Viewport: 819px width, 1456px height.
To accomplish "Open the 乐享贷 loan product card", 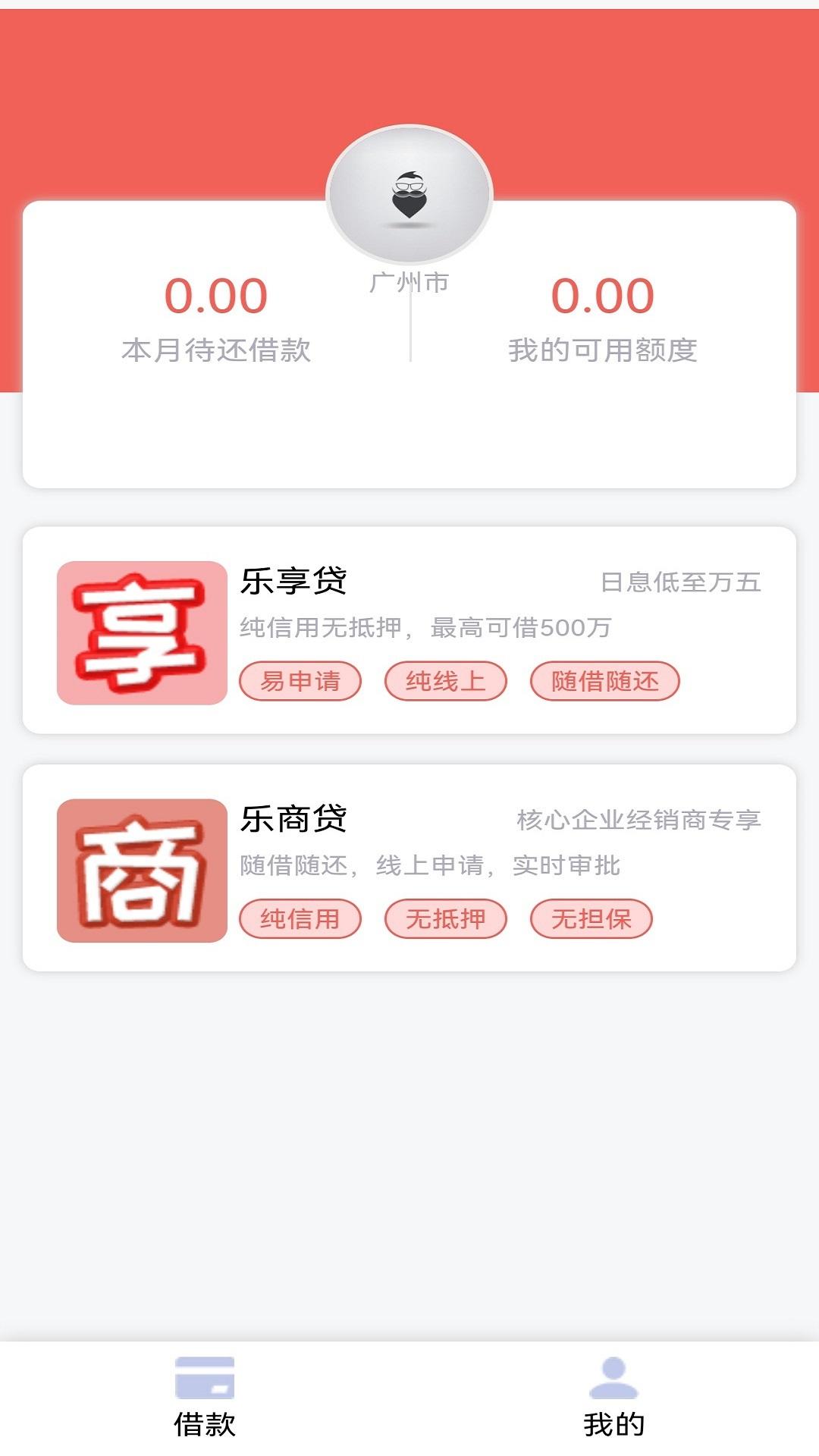I will point(409,630).
